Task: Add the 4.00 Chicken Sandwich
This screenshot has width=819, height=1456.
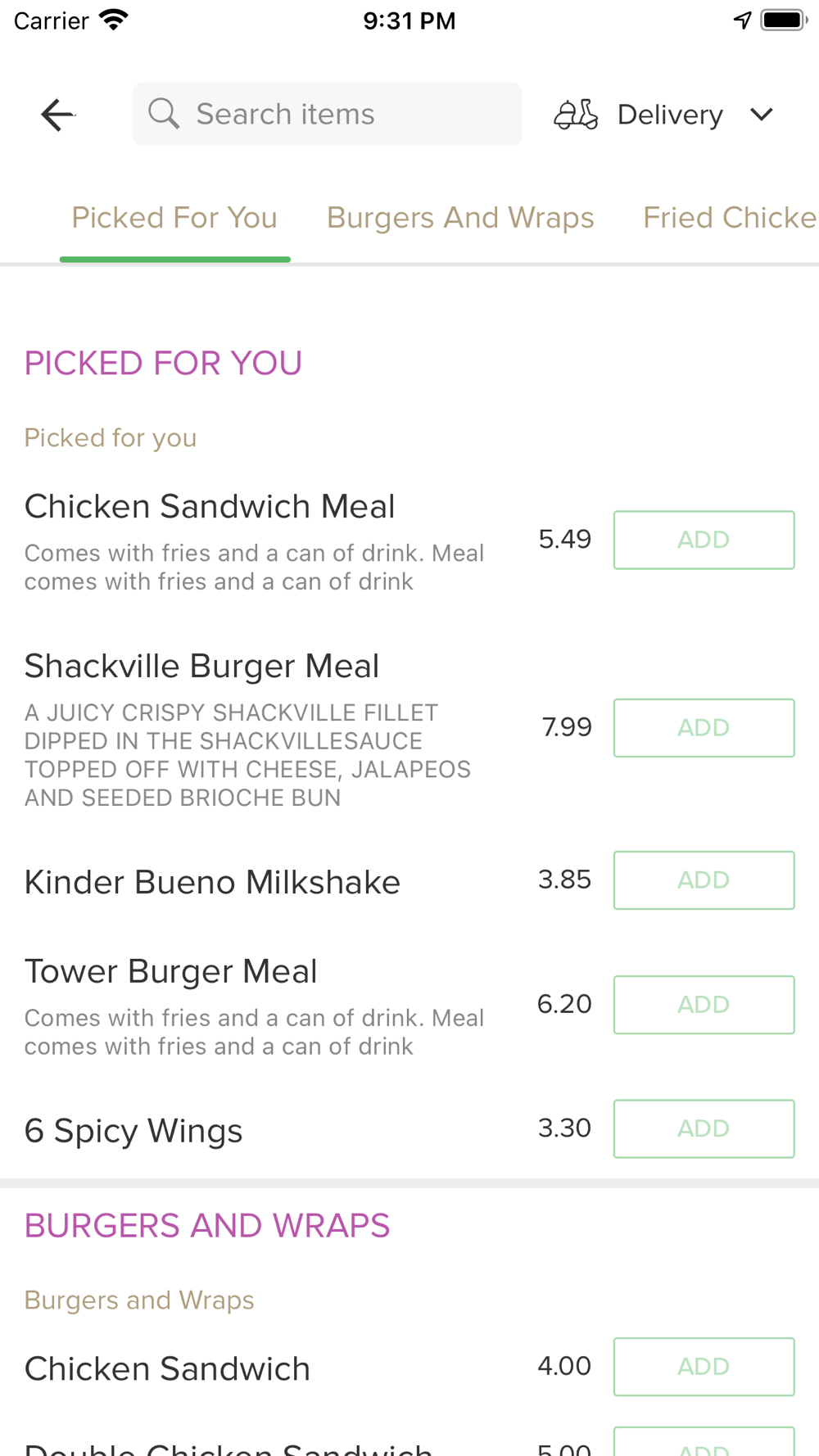Action: tap(704, 1366)
